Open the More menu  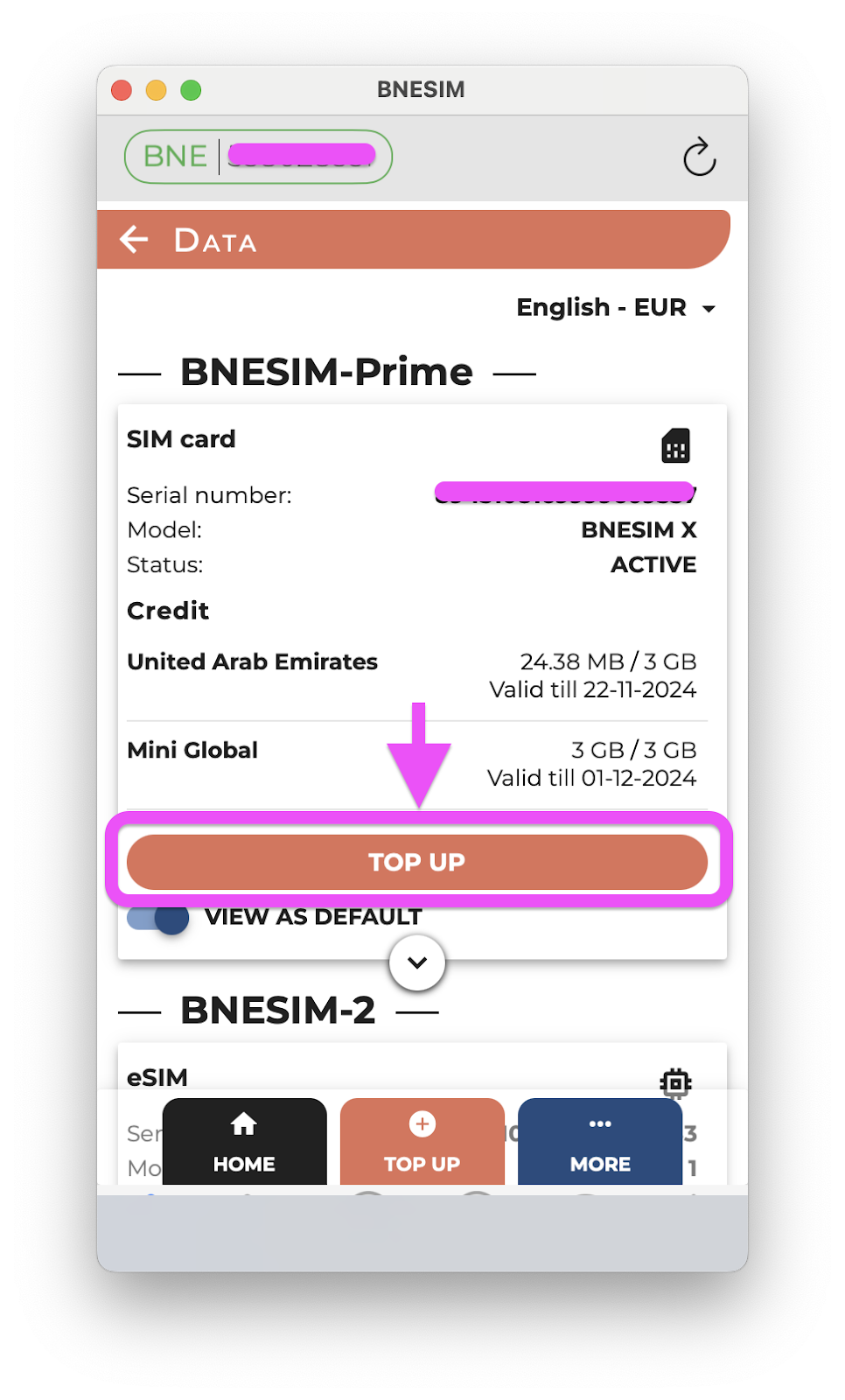[x=600, y=1142]
